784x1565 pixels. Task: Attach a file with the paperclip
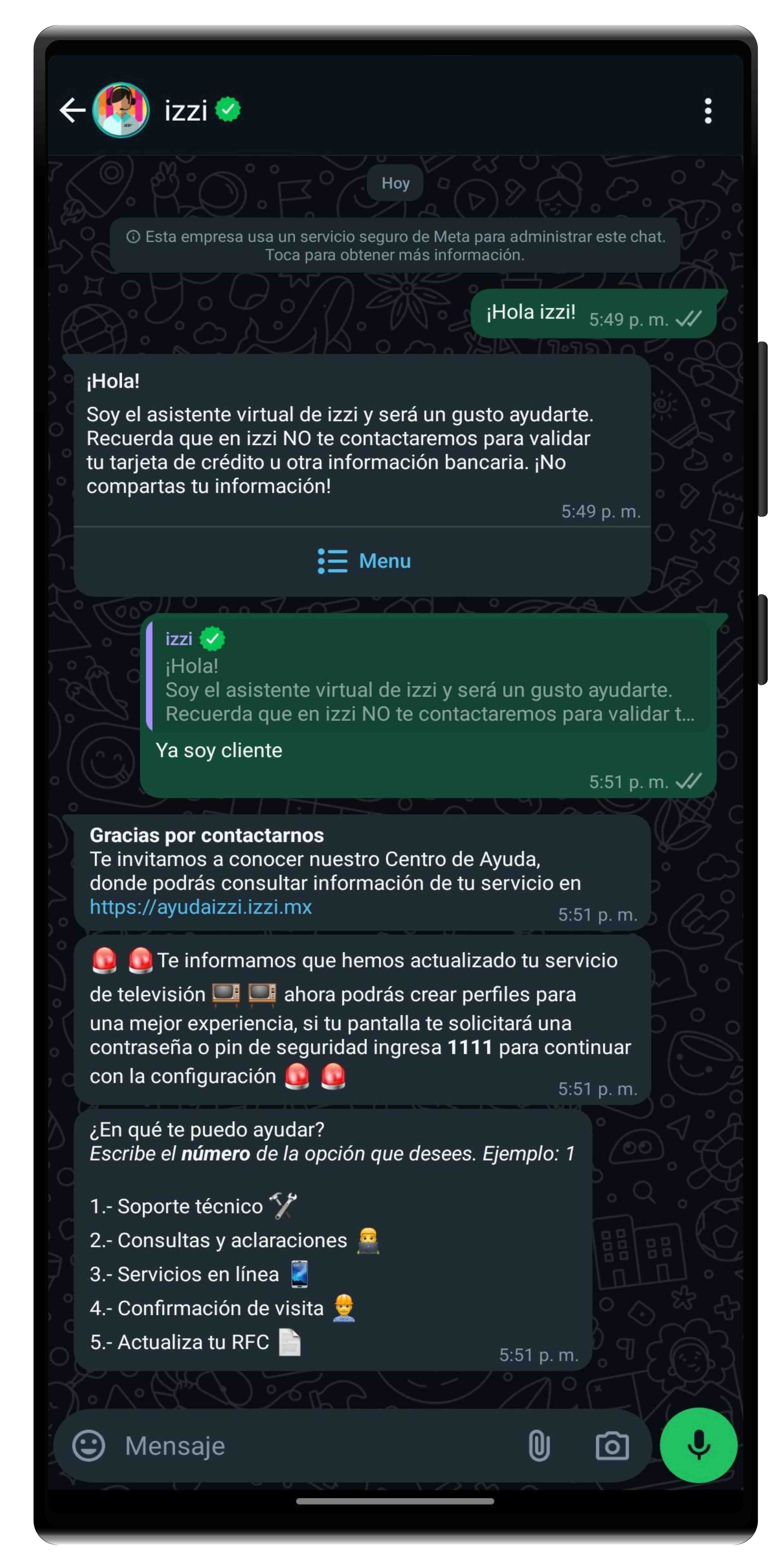point(538,1445)
